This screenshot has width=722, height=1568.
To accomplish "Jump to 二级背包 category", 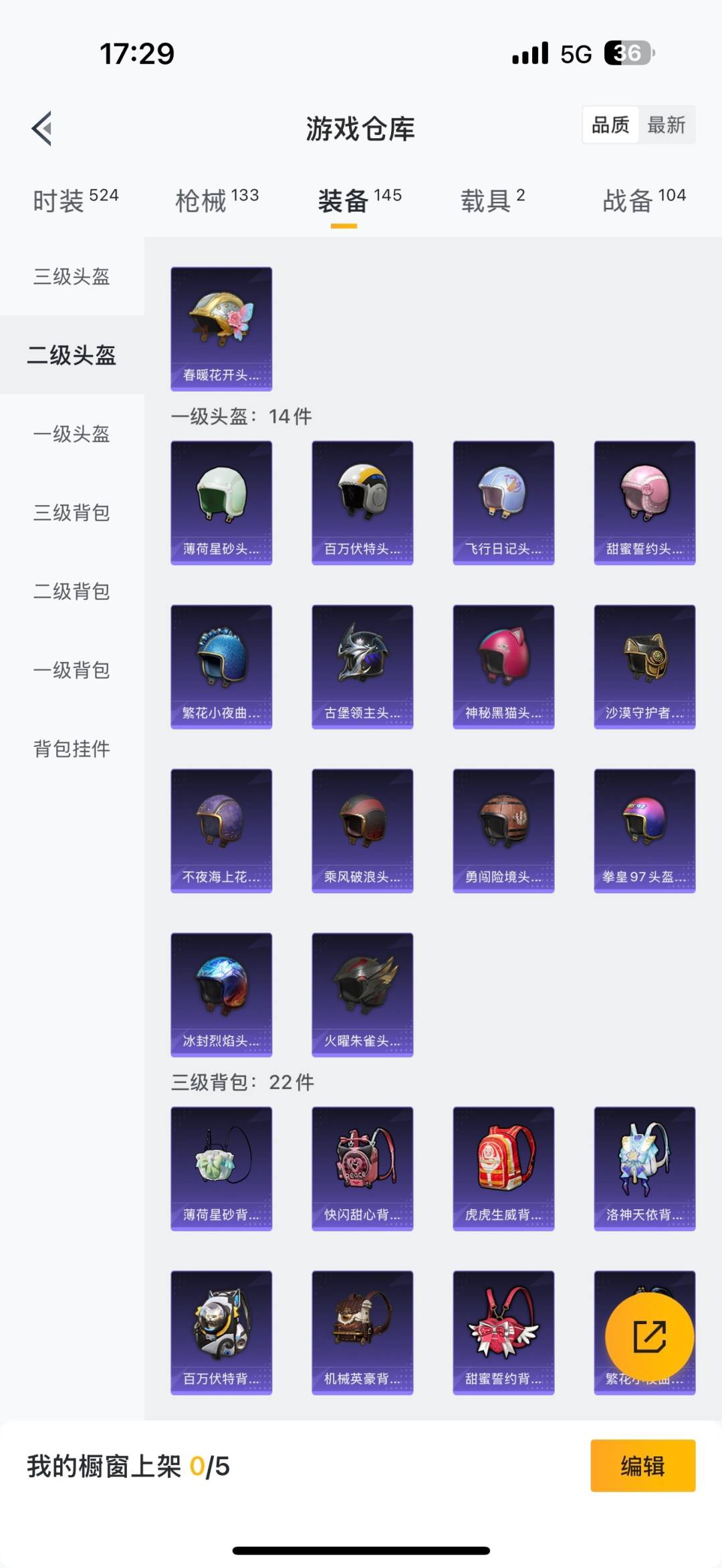I will pos(72,592).
